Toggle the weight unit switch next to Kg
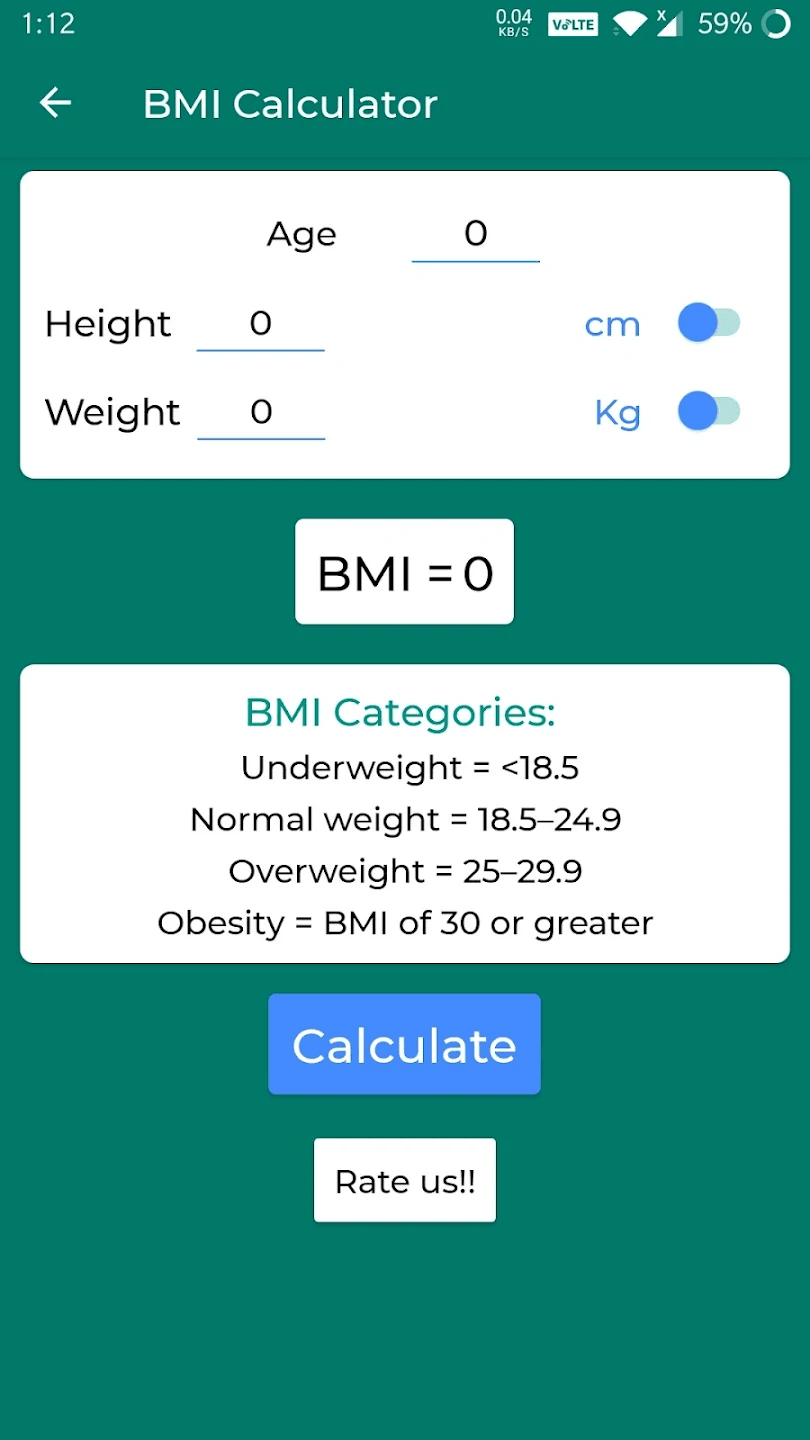Viewport: 810px width, 1440px height. (x=709, y=411)
